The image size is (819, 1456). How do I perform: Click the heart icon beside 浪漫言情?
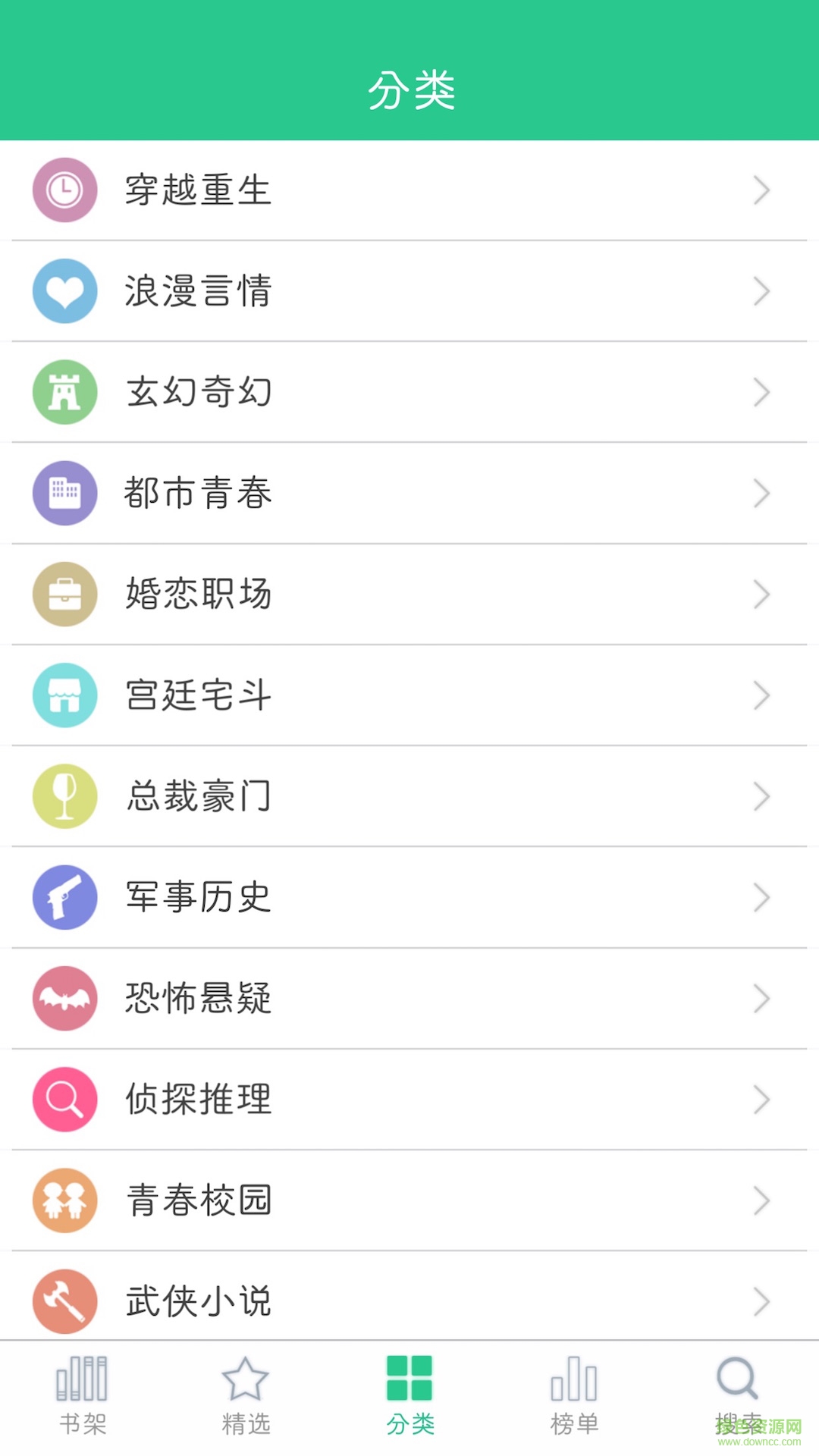pyautogui.click(x=64, y=291)
